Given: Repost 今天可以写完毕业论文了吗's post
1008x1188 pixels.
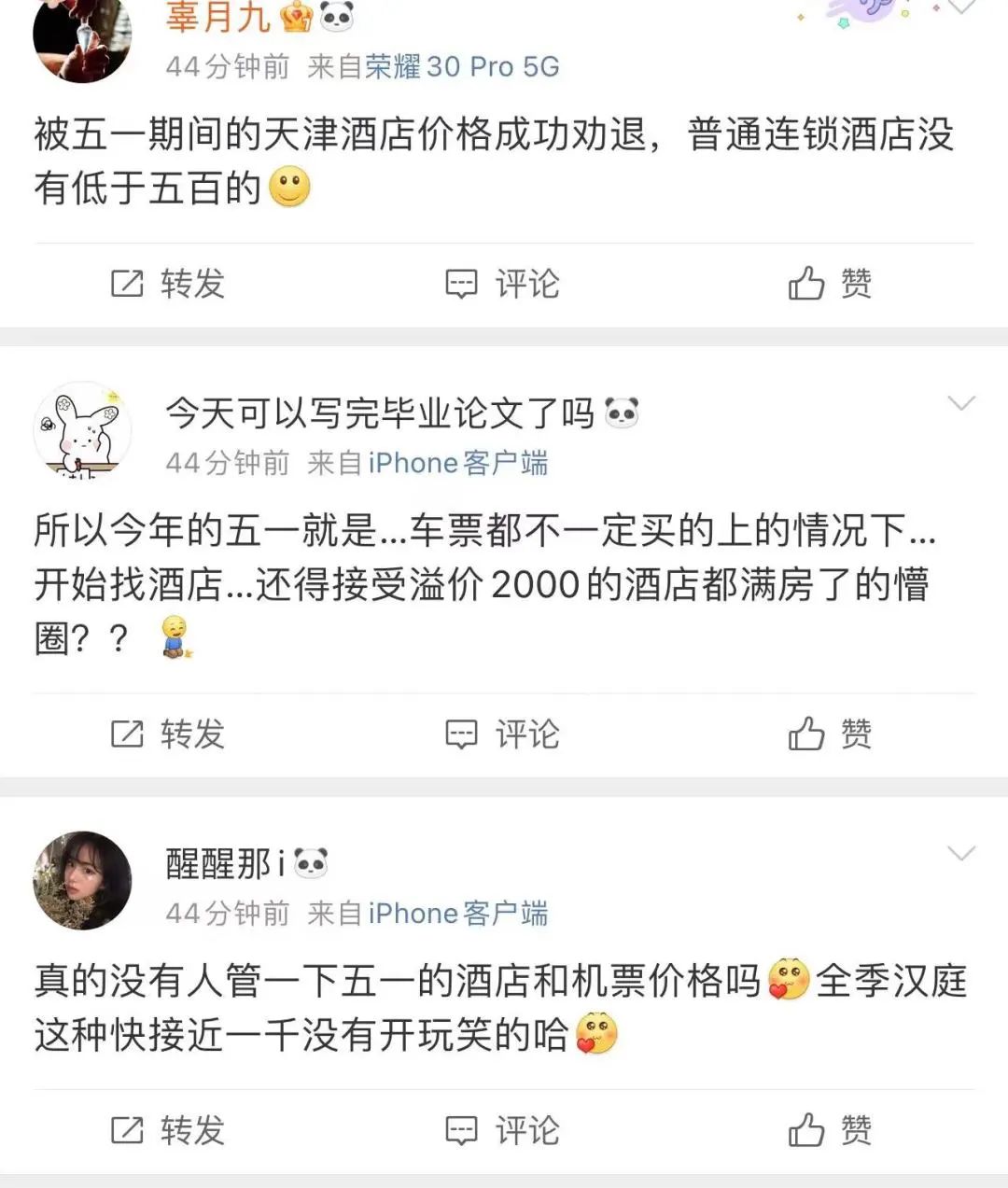Looking at the screenshot, I should (x=168, y=734).
